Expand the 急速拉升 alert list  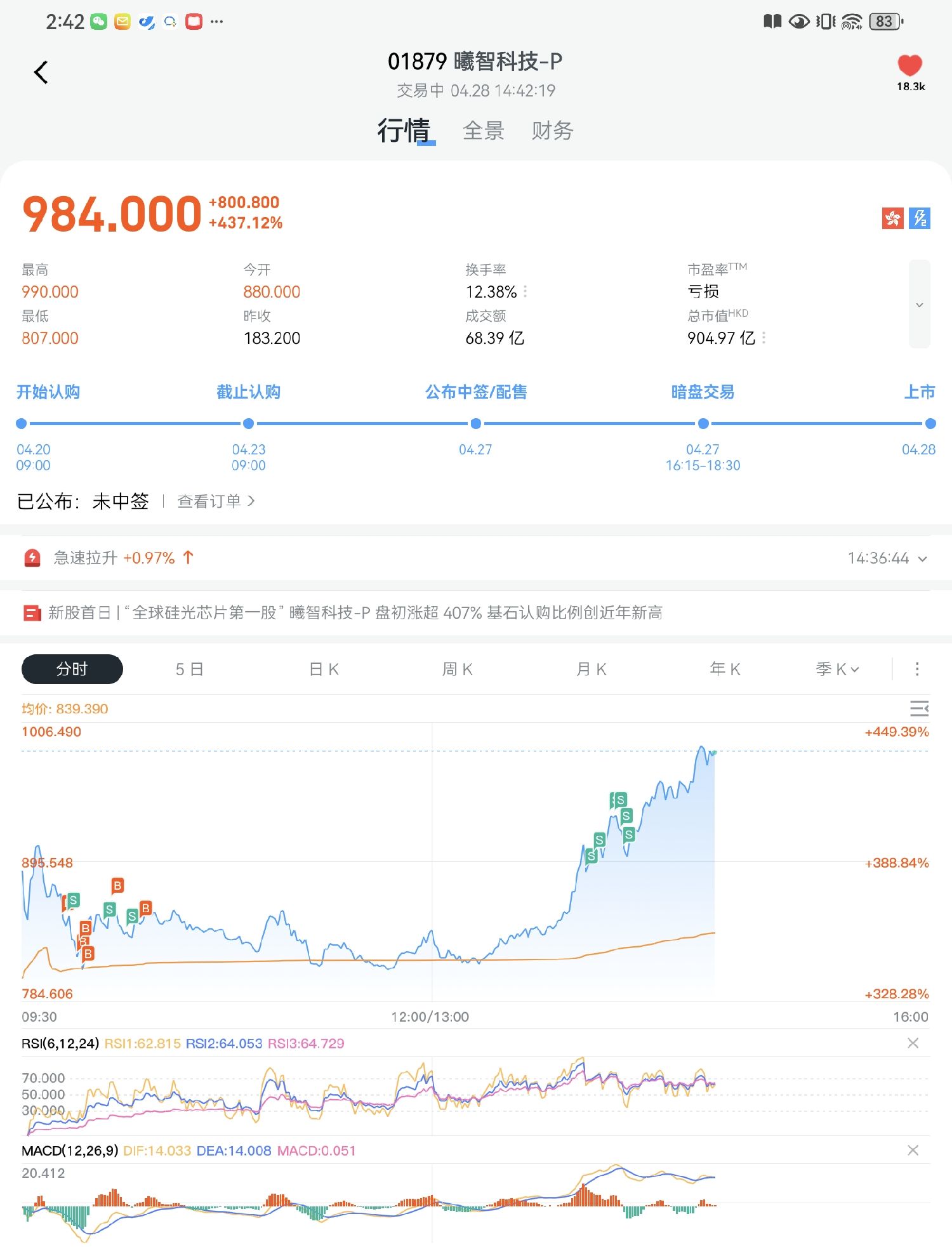tap(922, 558)
